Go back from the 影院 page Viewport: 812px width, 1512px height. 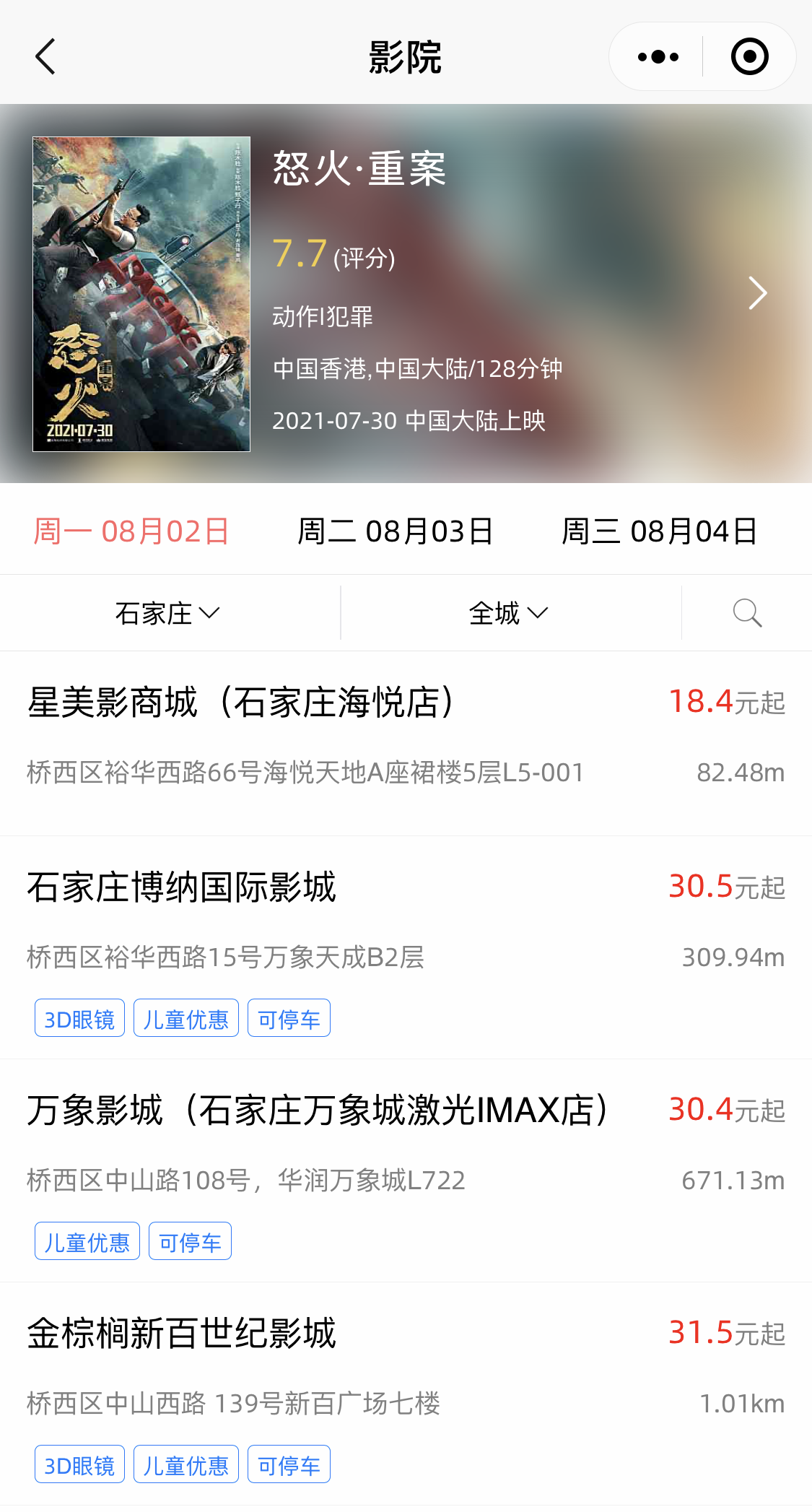(x=45, y=57)
